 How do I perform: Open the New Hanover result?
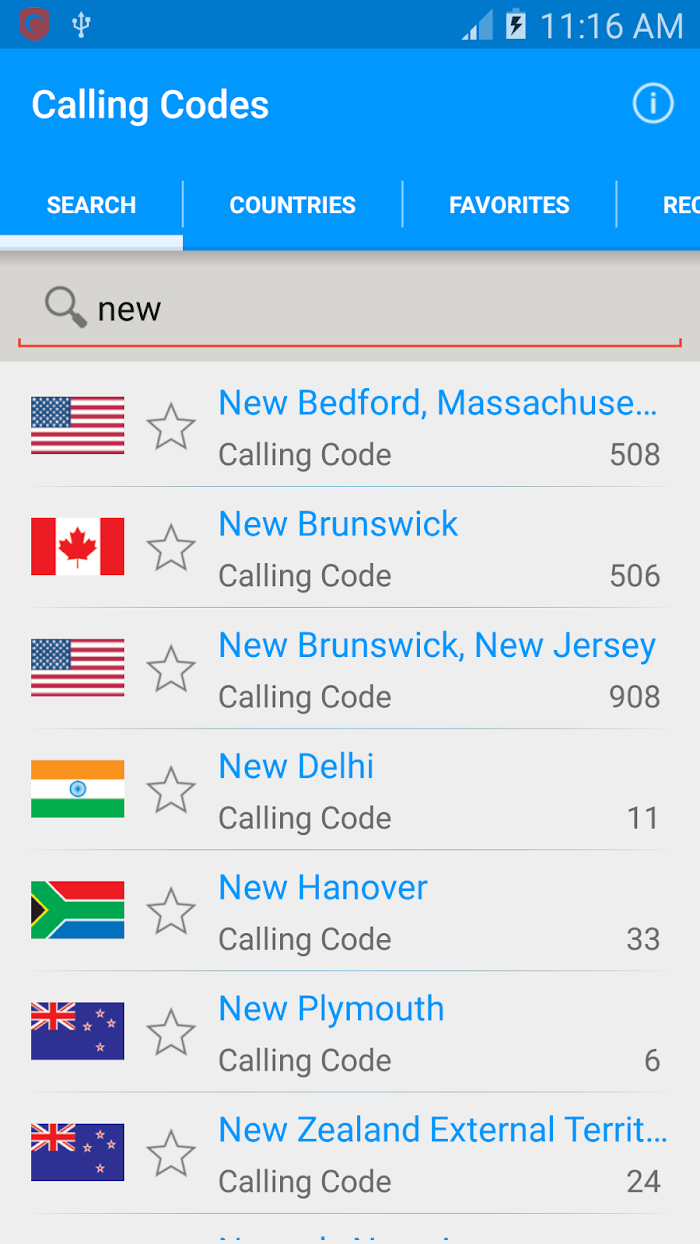click(x=350, y=911)
